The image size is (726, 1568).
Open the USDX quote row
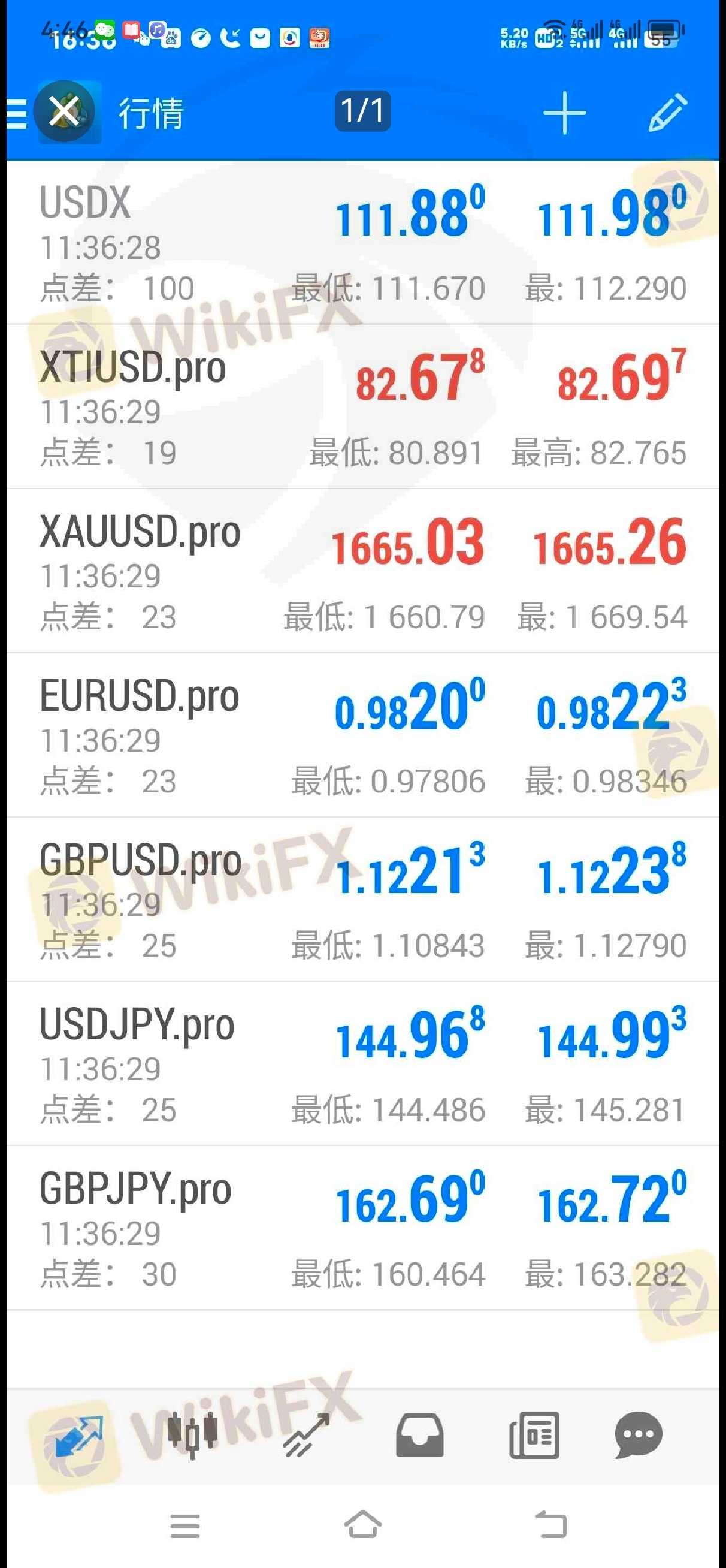pos(362,243)
